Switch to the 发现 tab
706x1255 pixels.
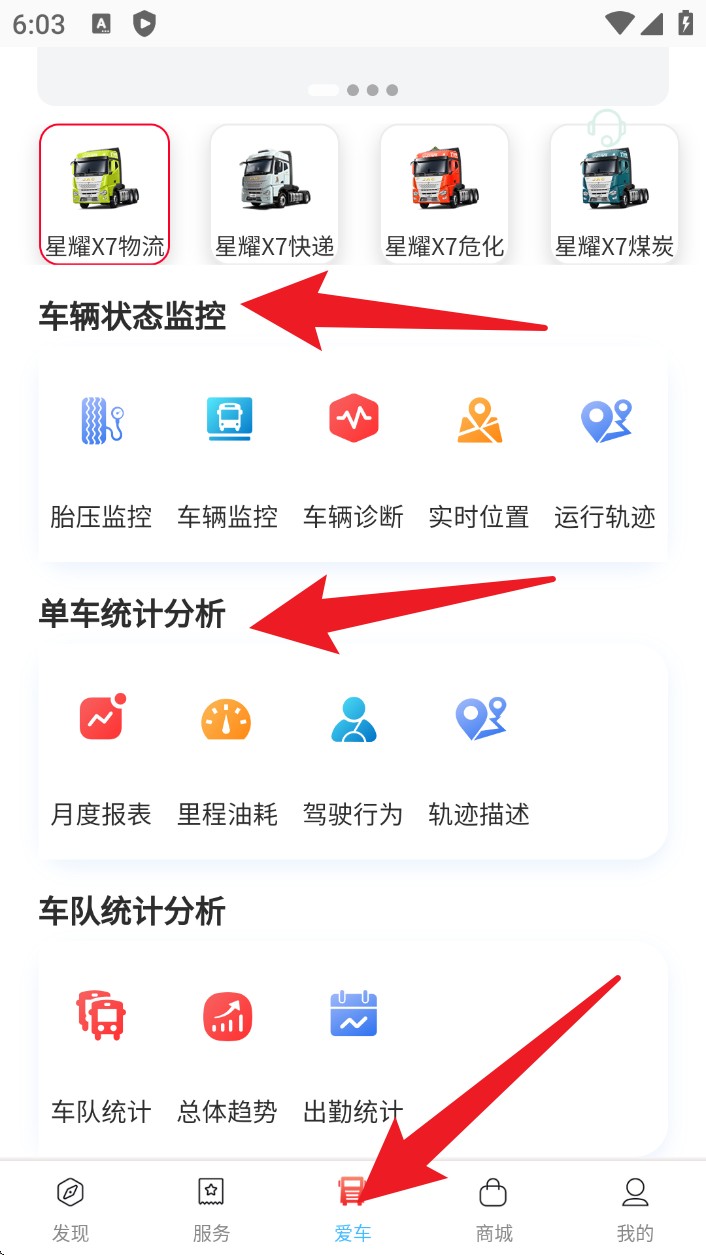click(x=71, y=1208)
